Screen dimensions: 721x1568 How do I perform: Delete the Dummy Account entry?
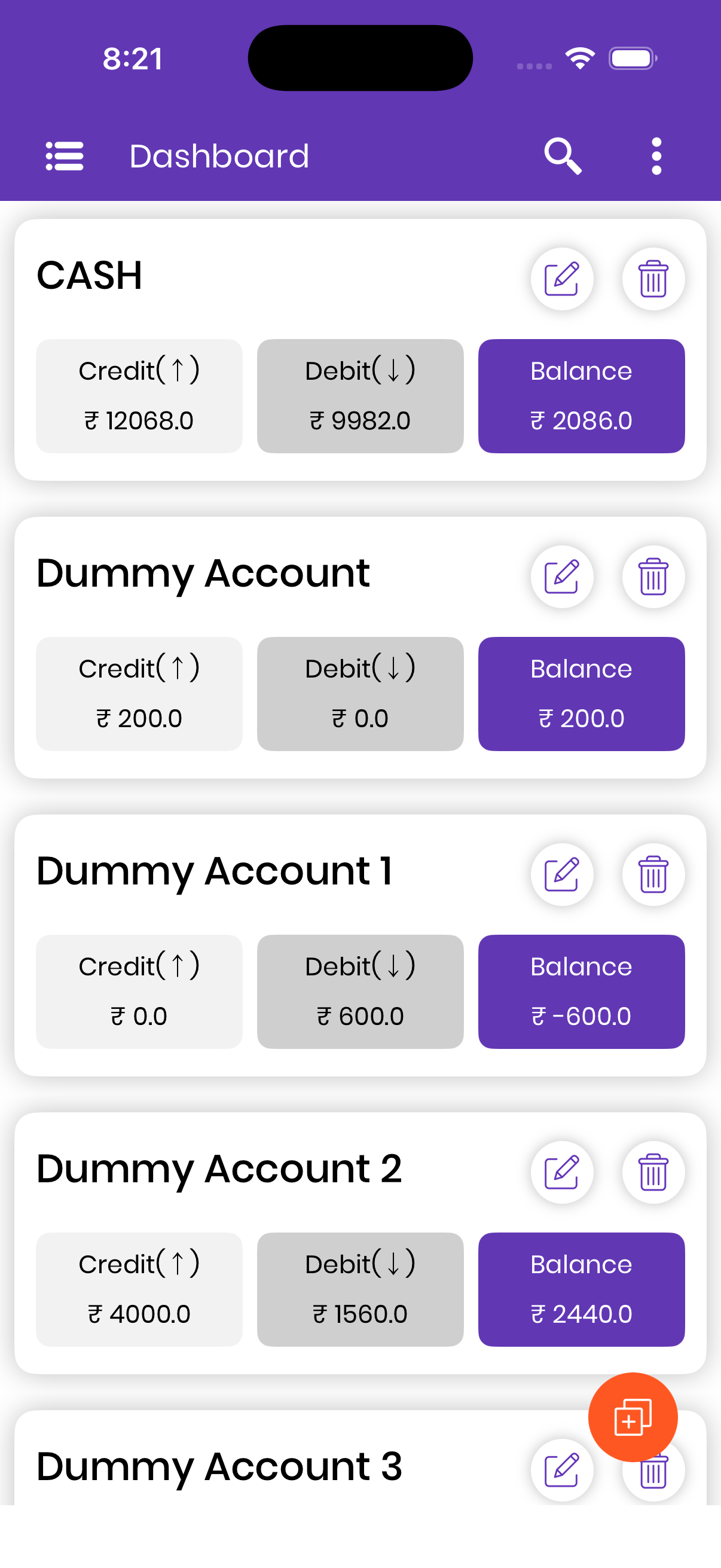coord(653,577)
